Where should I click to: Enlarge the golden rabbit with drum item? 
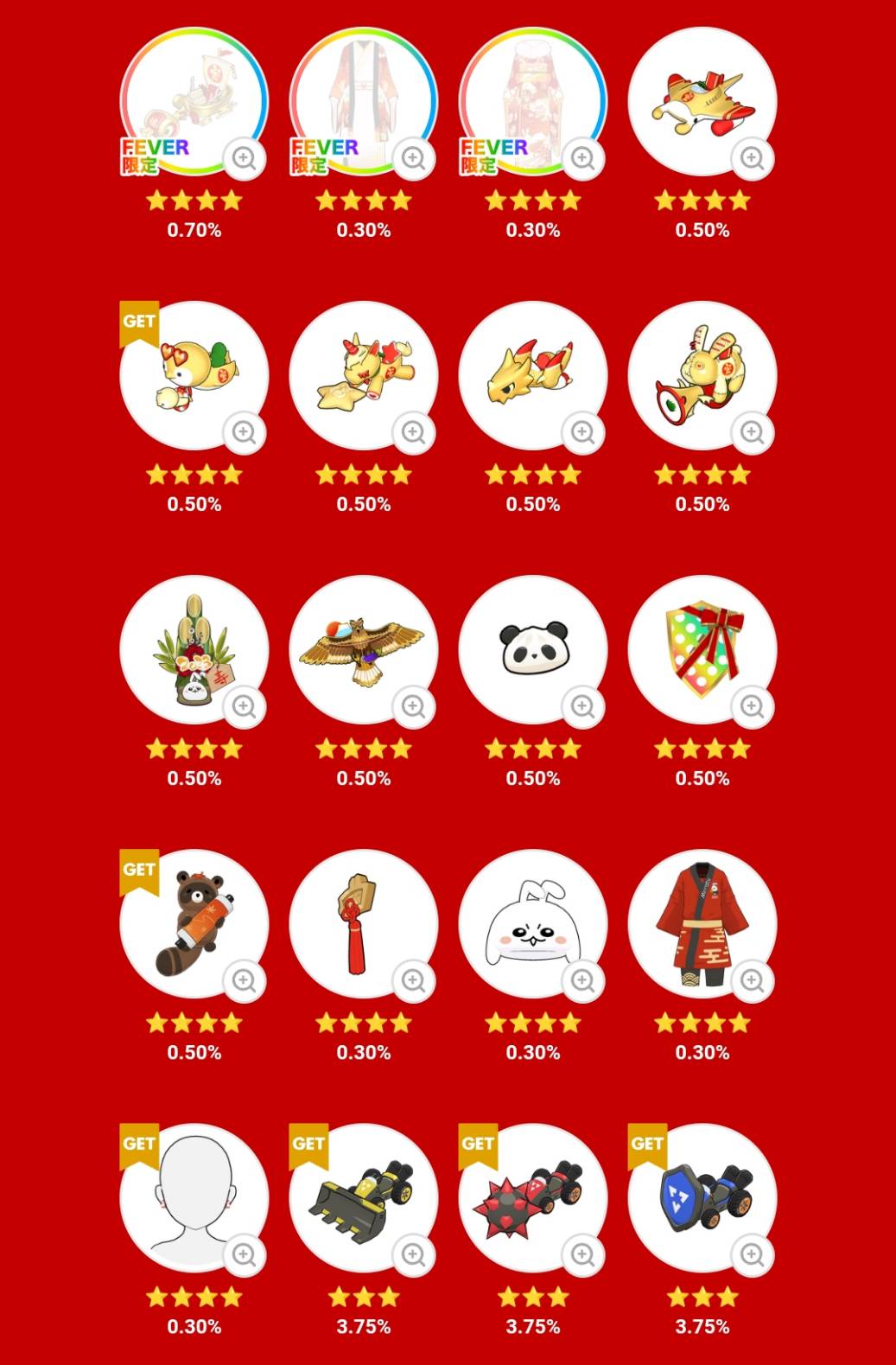tap(752, 432)
